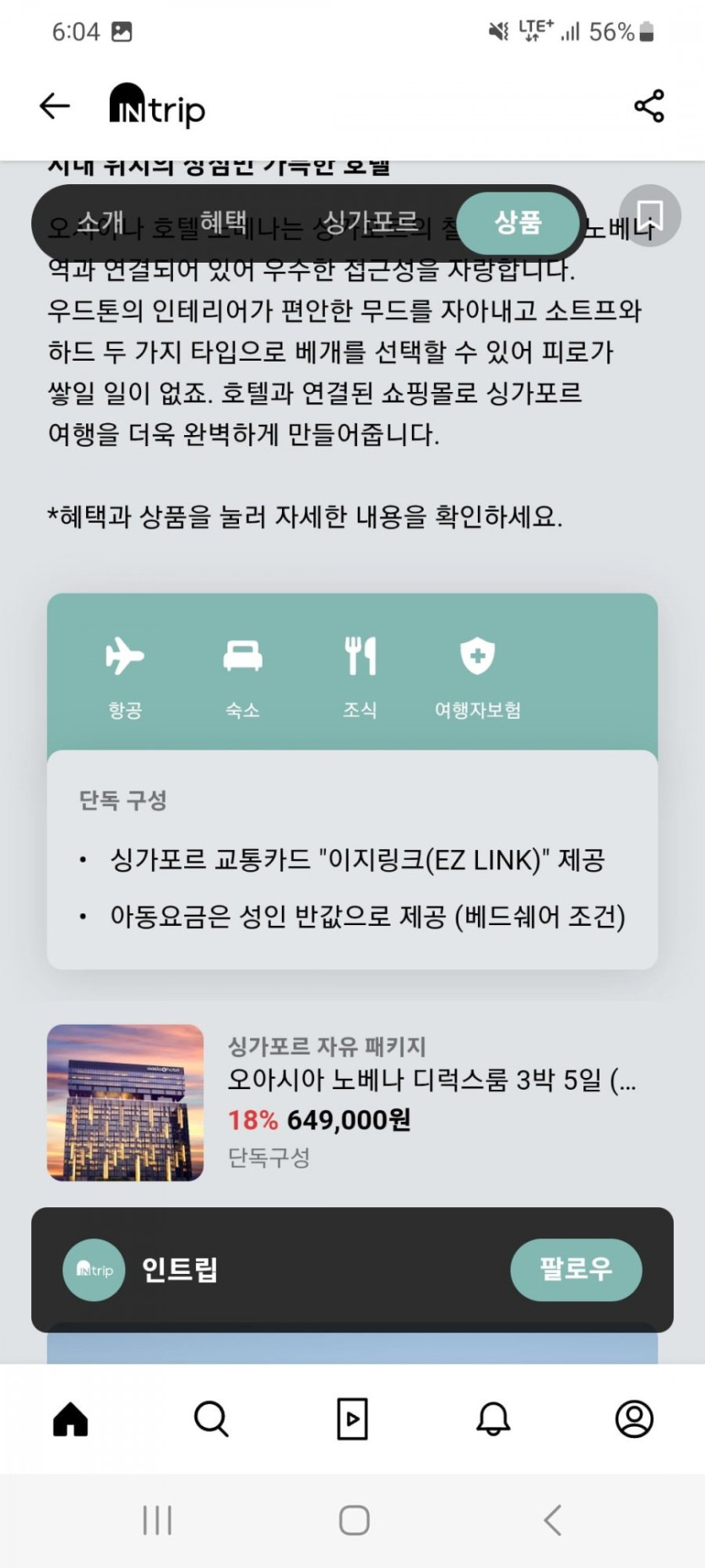
Task: Tap the system back button
Action: click(x=552, y=1520)
